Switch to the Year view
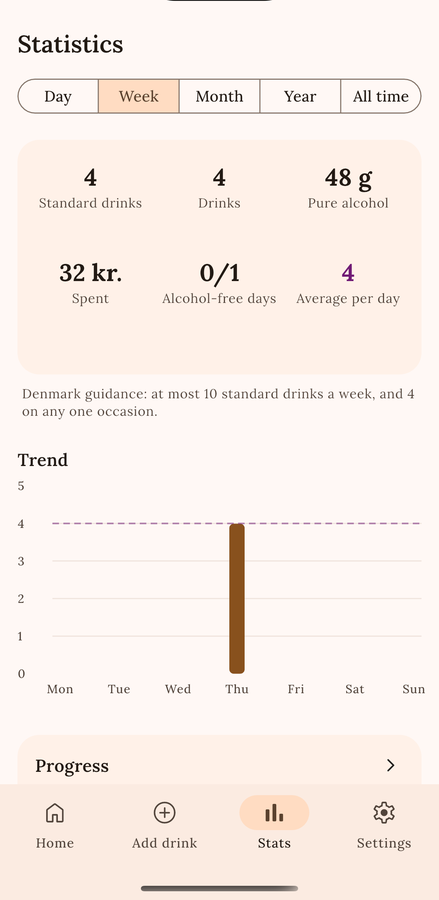439x900 pixels. (300, 96)
